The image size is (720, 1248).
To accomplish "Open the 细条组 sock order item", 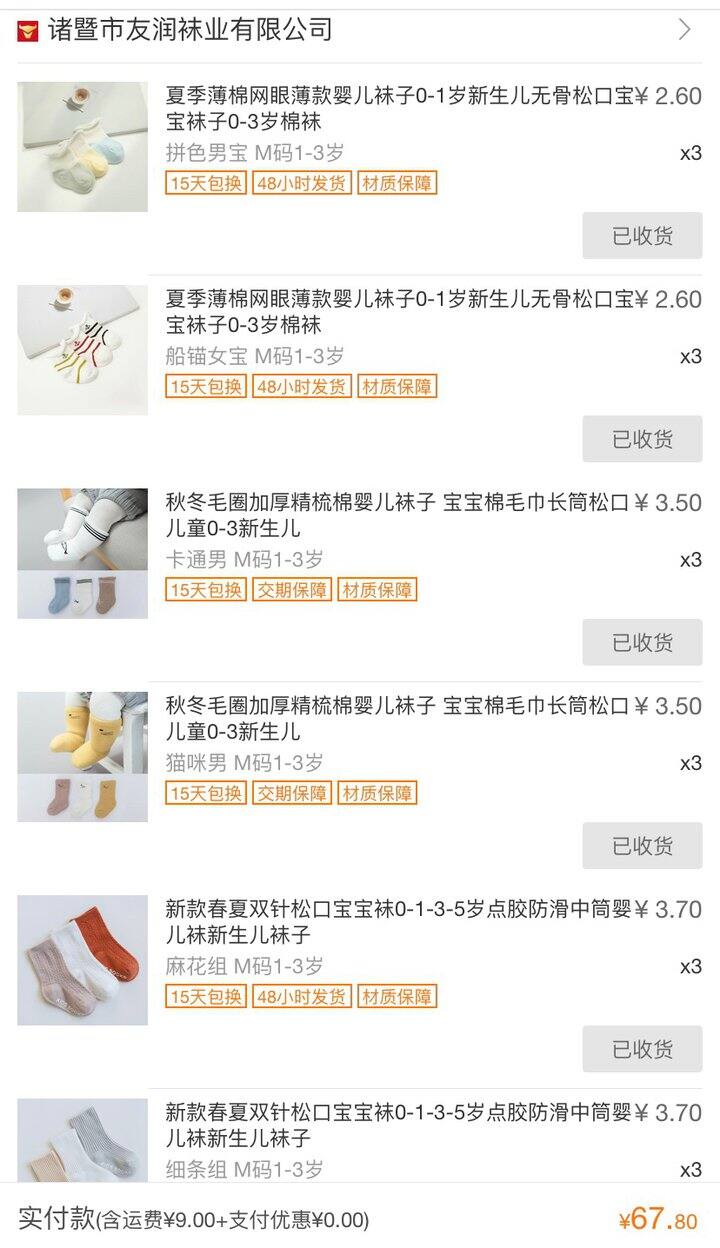I will (x=360, y=1140).
